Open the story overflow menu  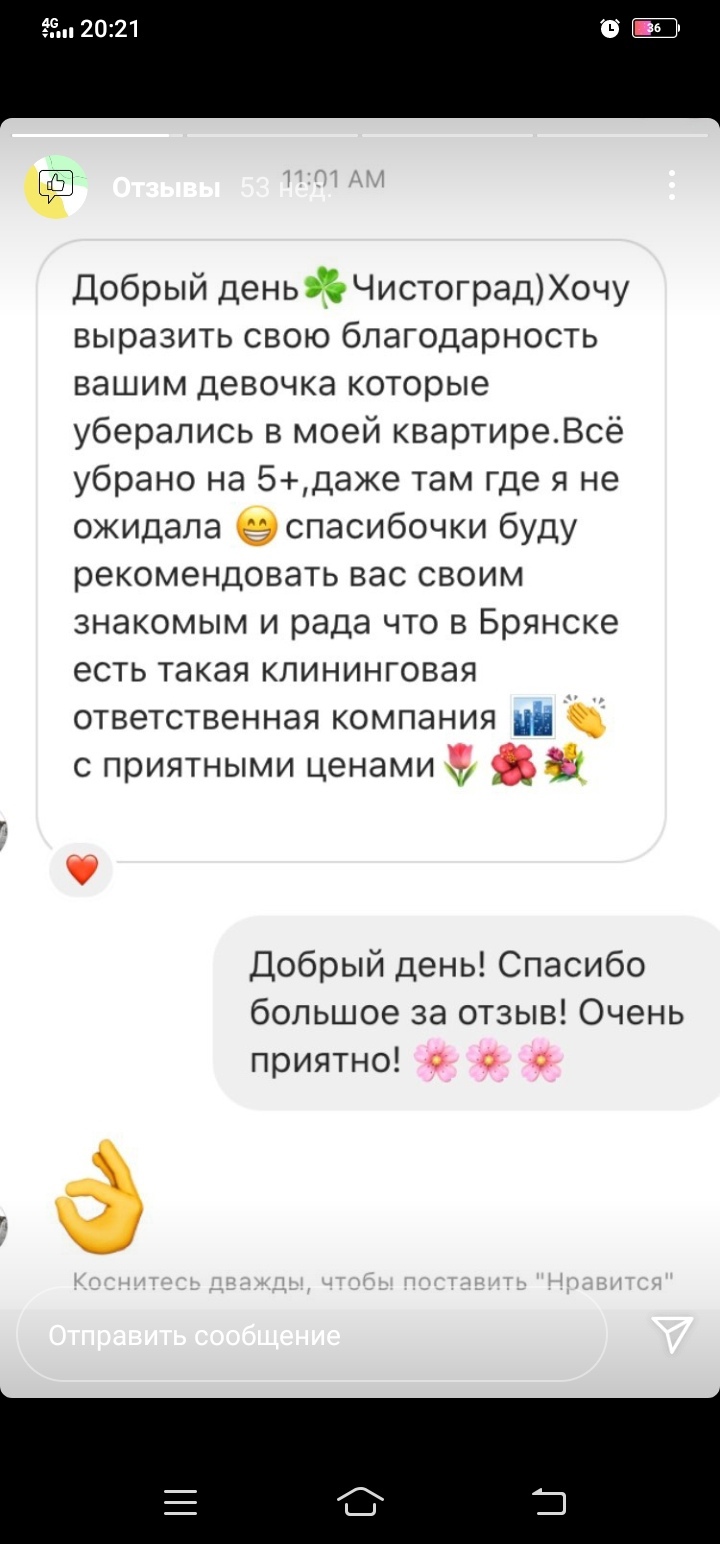click(x=672, y=186)
